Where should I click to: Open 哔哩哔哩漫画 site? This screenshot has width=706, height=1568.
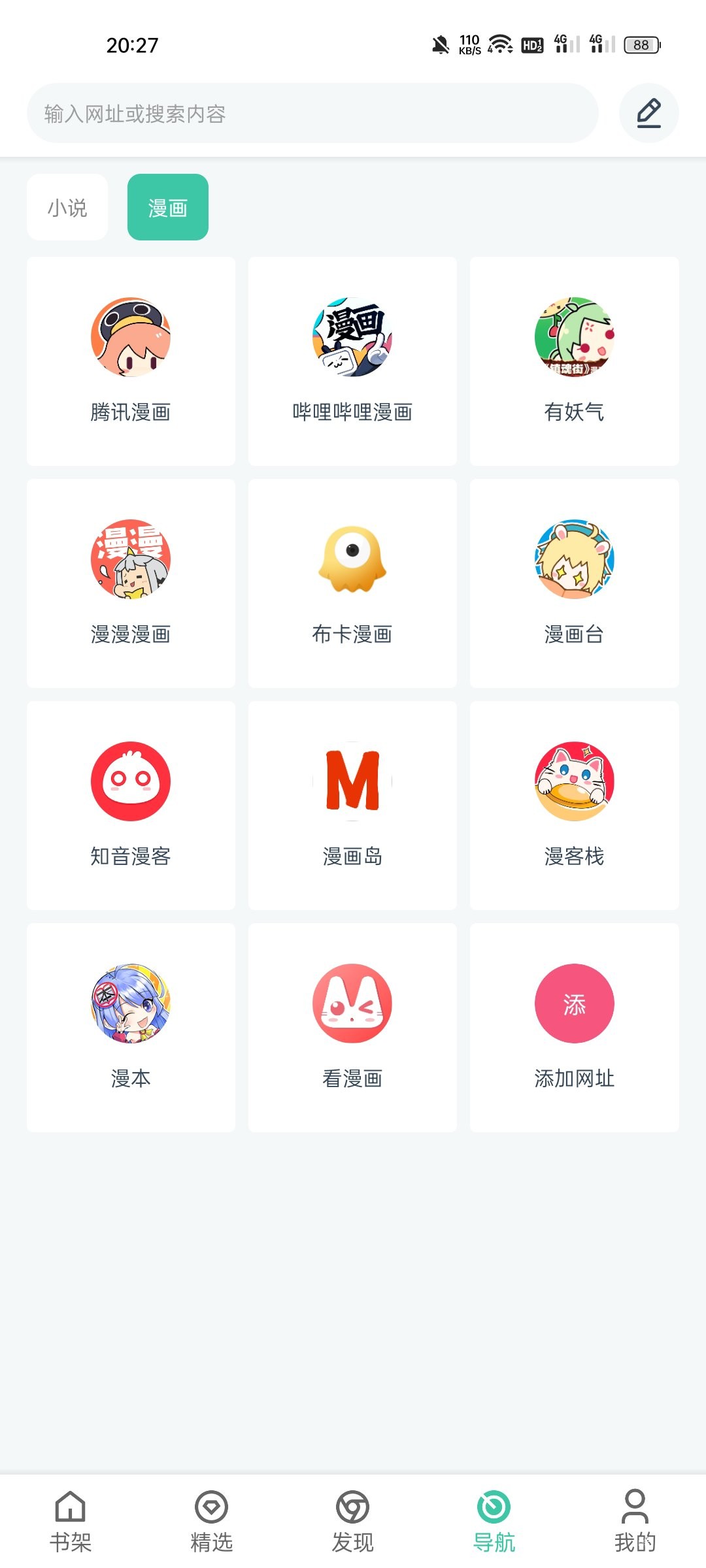pyautogui.click(x=352, y=361)
